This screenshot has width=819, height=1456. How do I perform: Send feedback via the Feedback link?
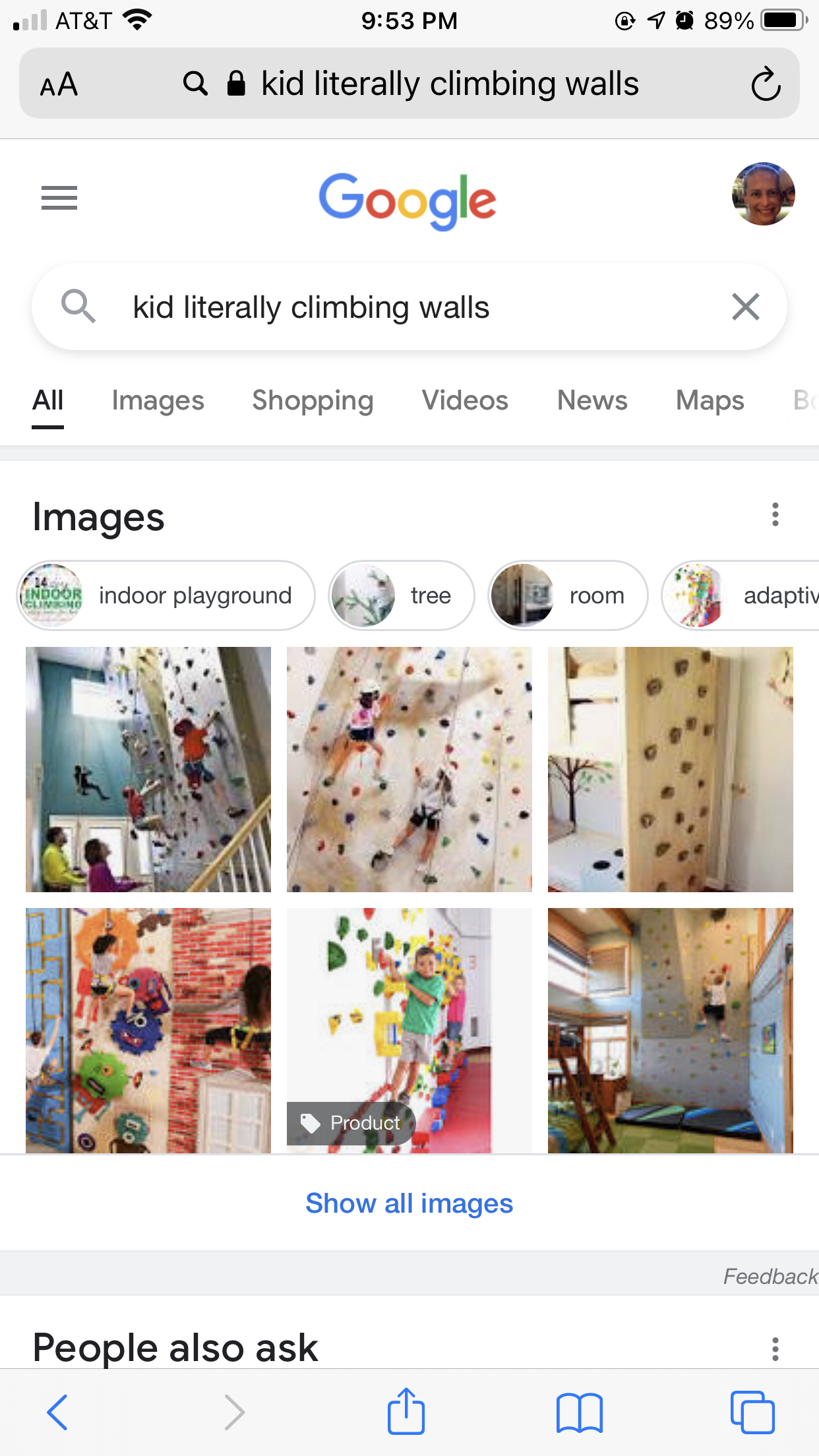(x=770, y=1277)
